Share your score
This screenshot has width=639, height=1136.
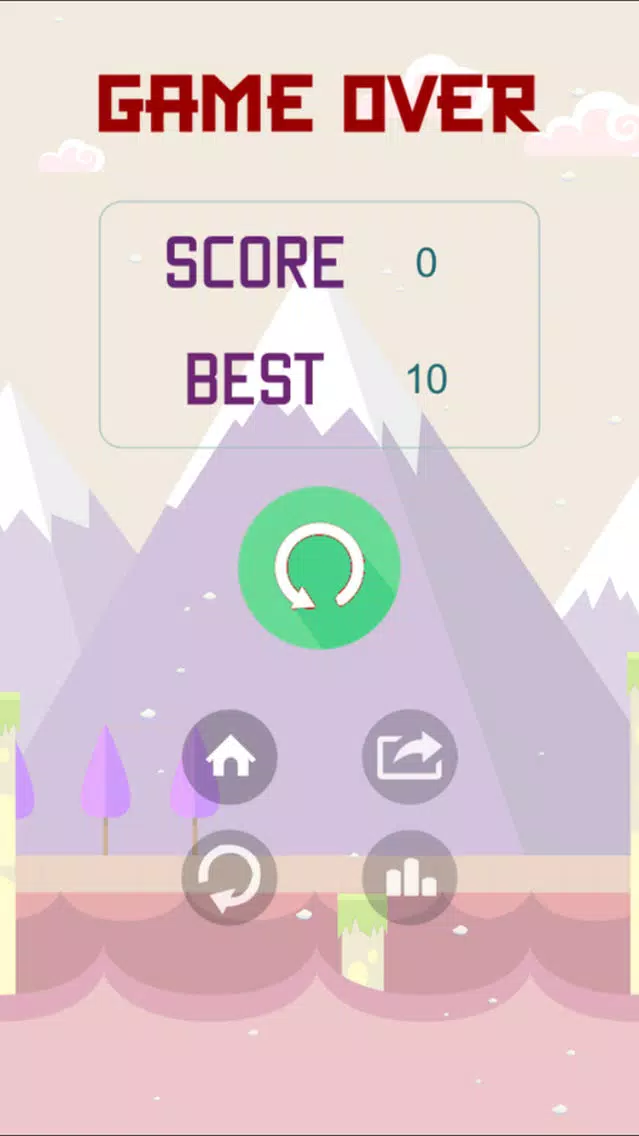click(x=410, y=756)
